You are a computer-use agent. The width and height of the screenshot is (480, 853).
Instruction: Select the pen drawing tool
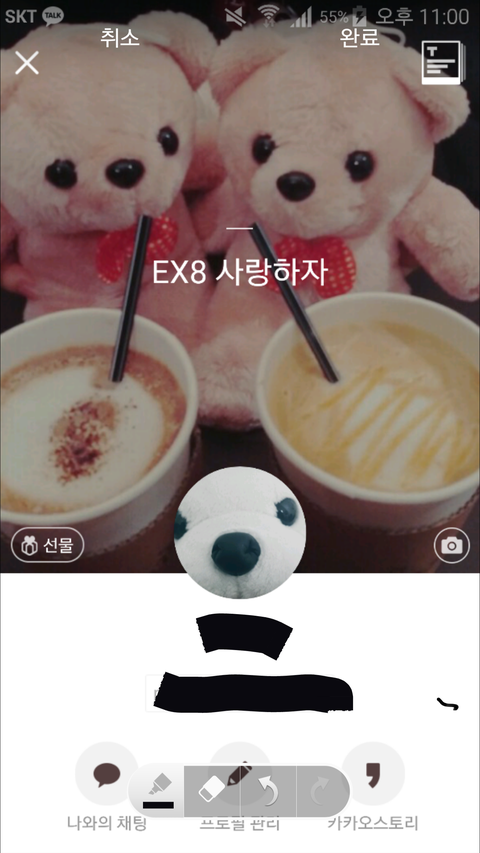[157, 792]
